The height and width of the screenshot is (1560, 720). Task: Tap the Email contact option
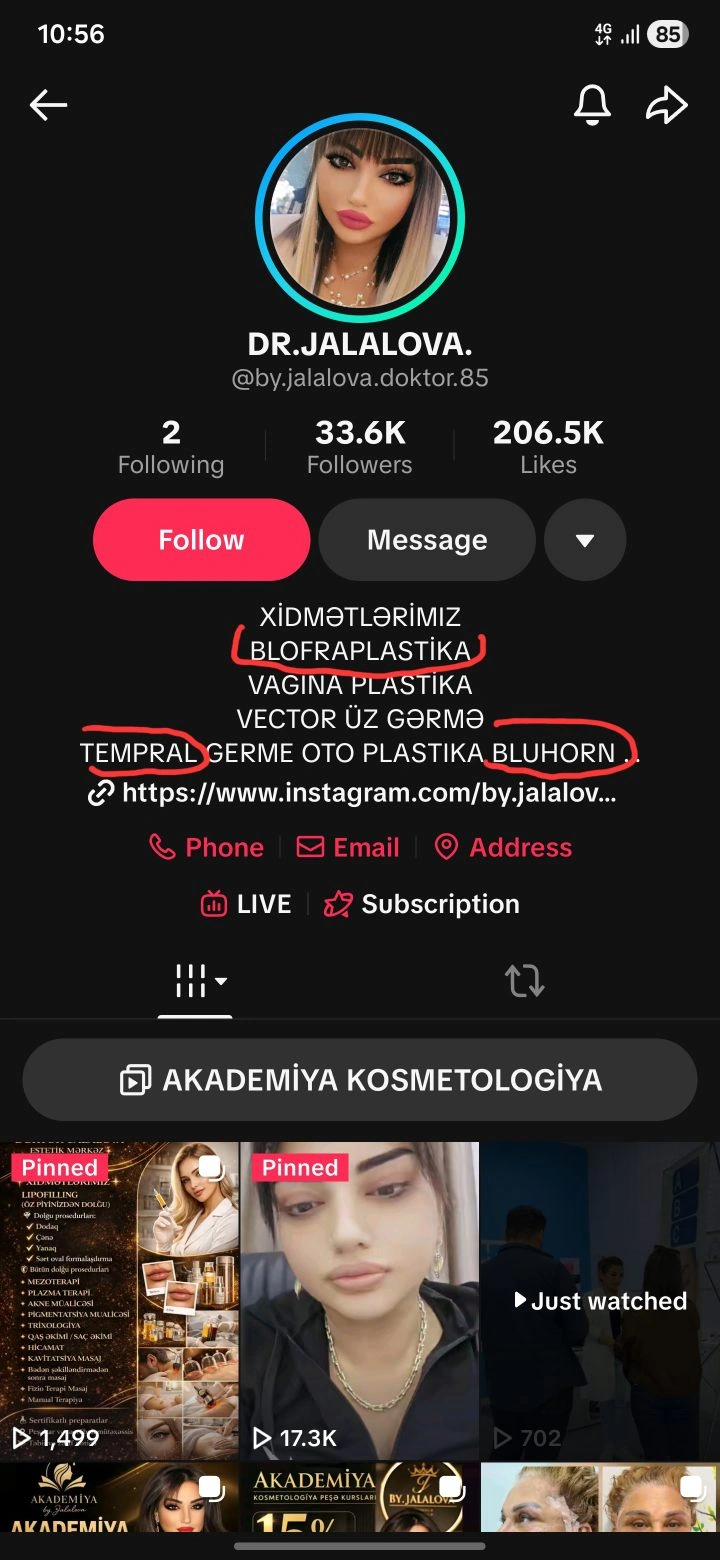tap(348, 847)
